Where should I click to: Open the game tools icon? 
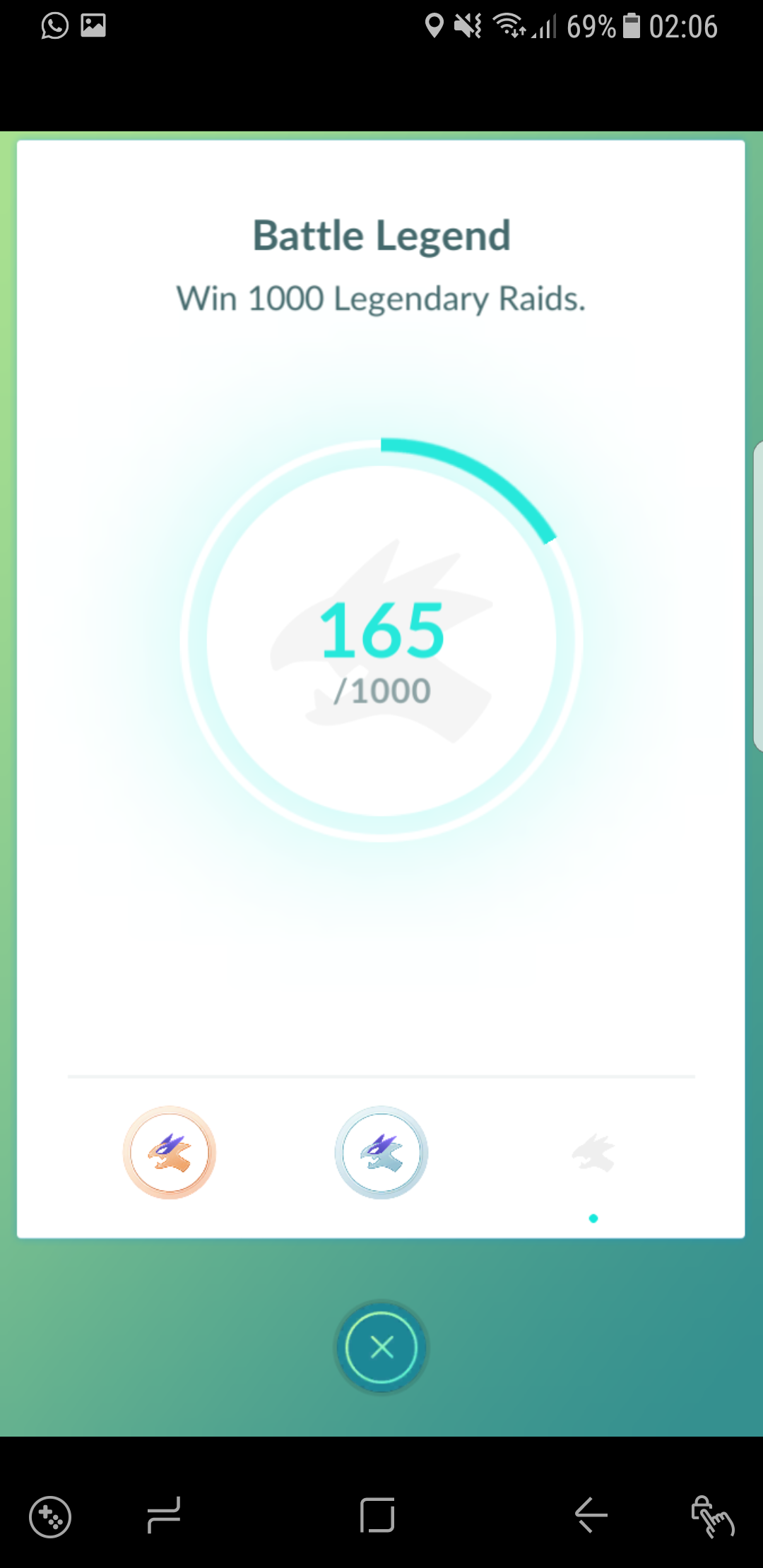(x=50, y=1516)
